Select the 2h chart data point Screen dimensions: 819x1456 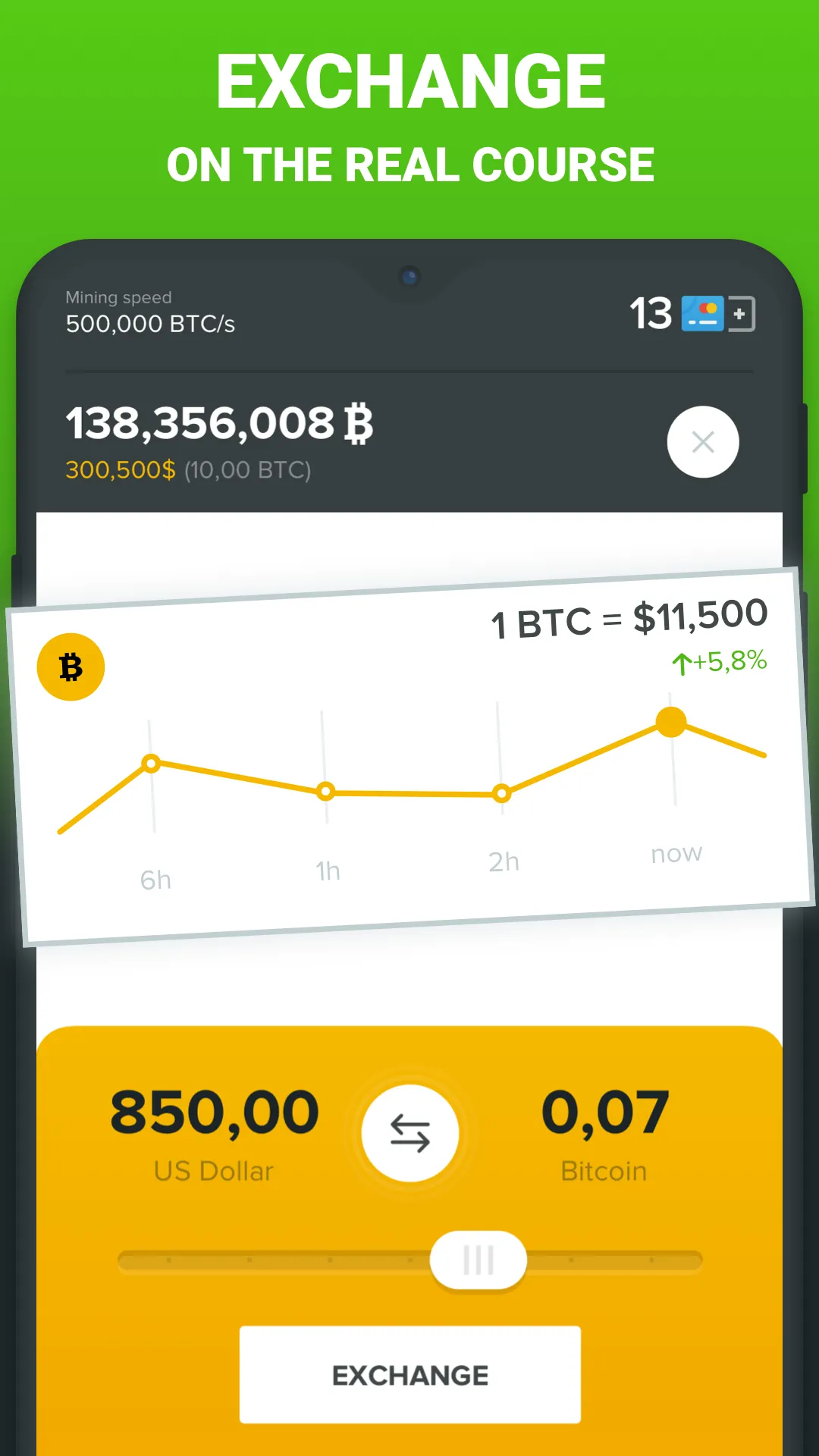coord(502,793)
